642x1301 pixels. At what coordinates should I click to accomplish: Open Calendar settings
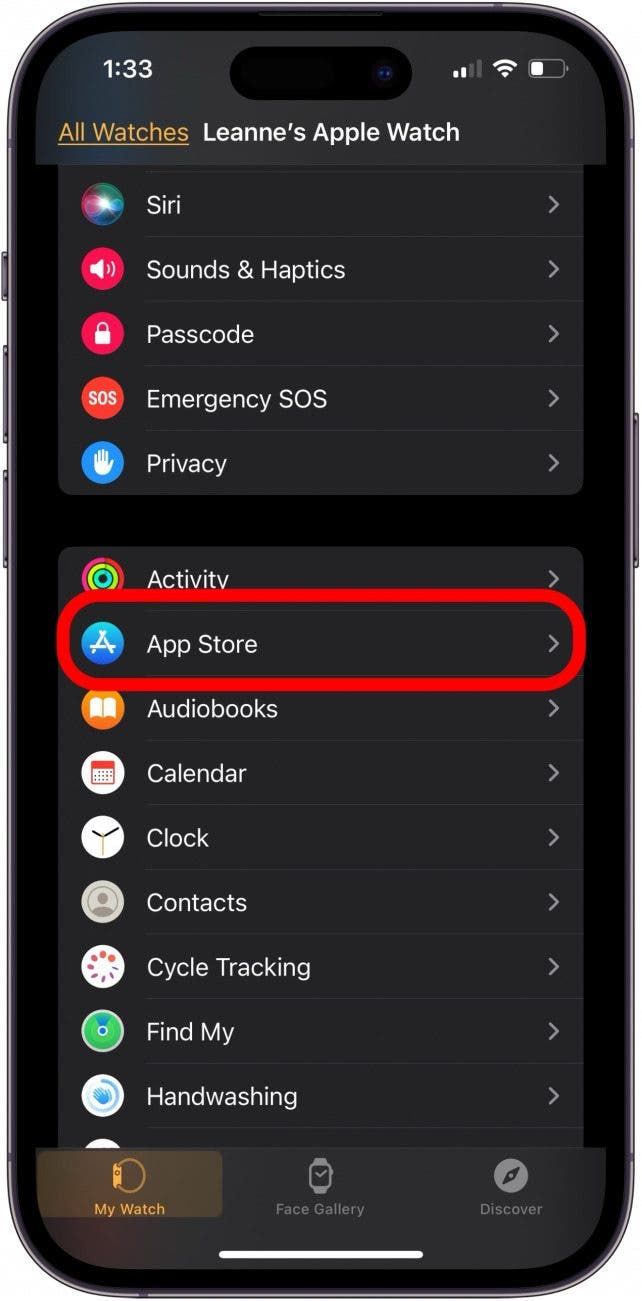[320, 773]
